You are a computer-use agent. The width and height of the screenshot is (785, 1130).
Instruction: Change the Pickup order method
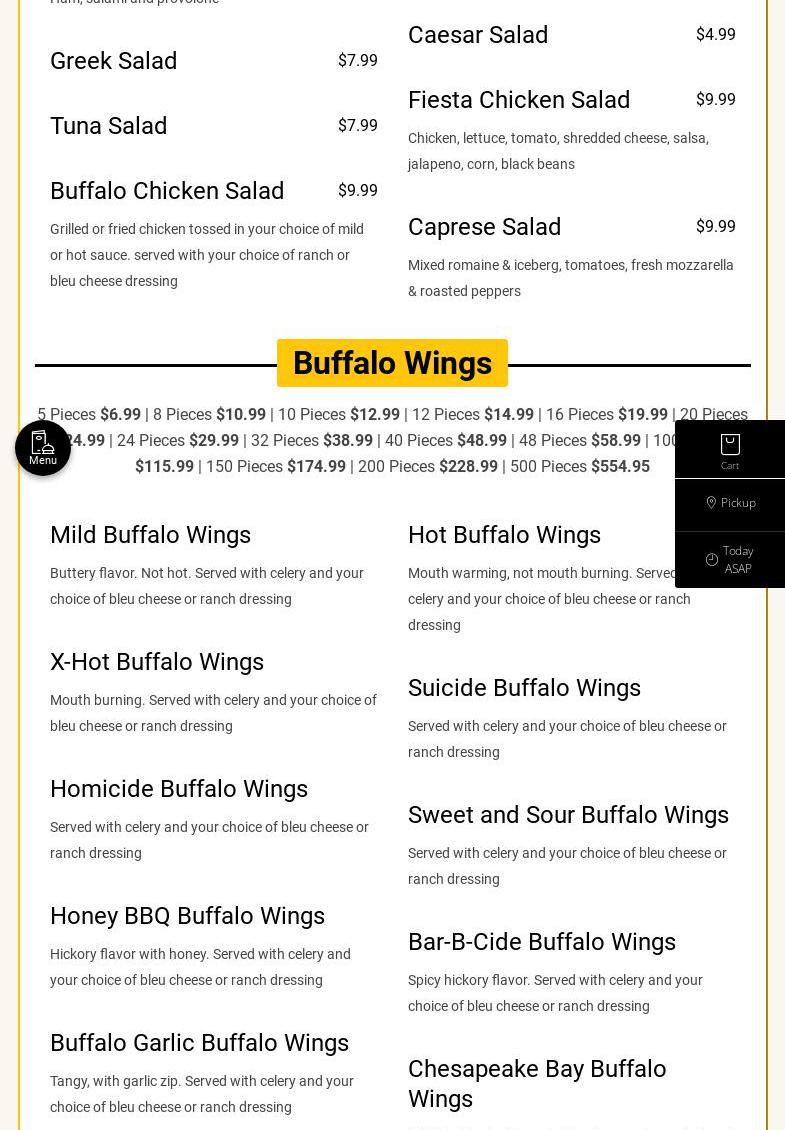(x=729, y=503)
